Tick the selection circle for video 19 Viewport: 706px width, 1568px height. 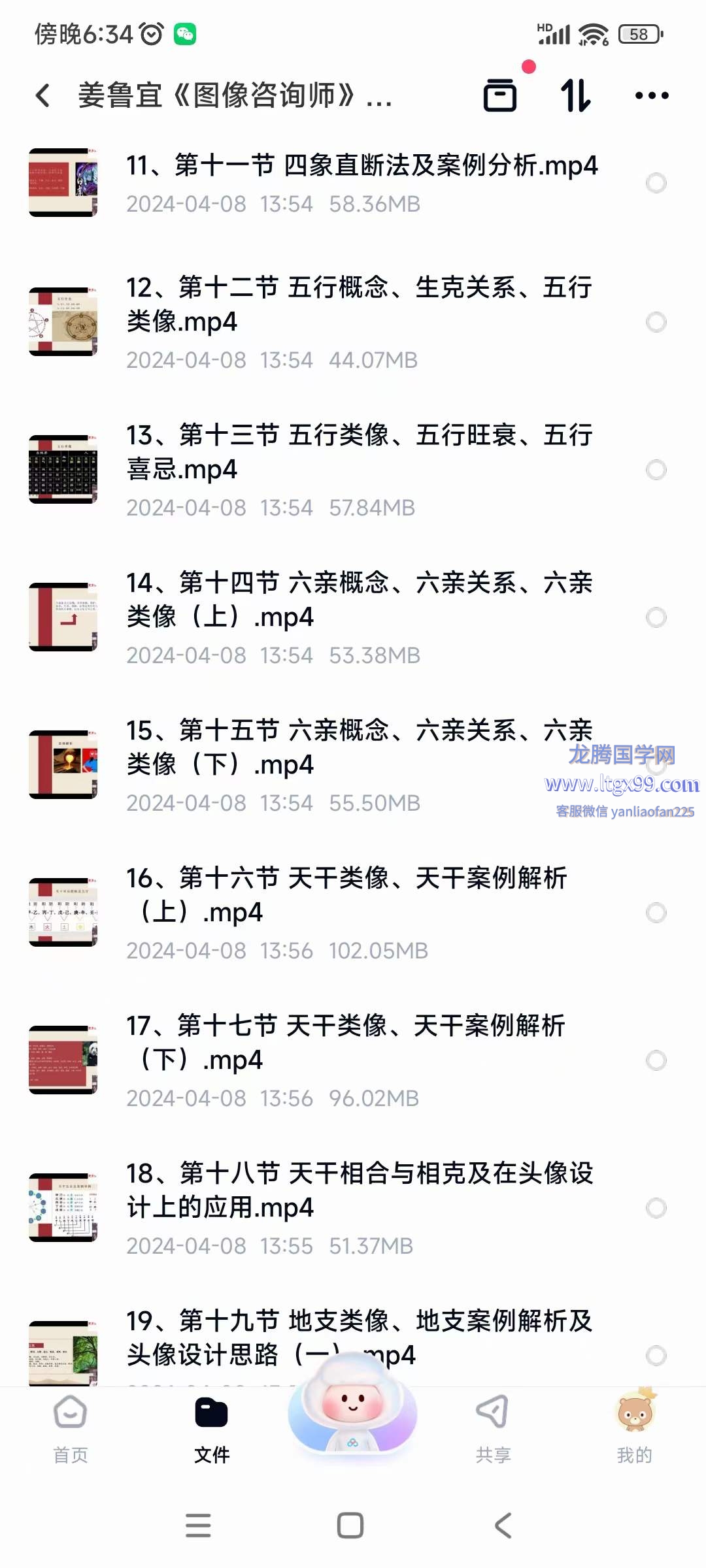656,1356
